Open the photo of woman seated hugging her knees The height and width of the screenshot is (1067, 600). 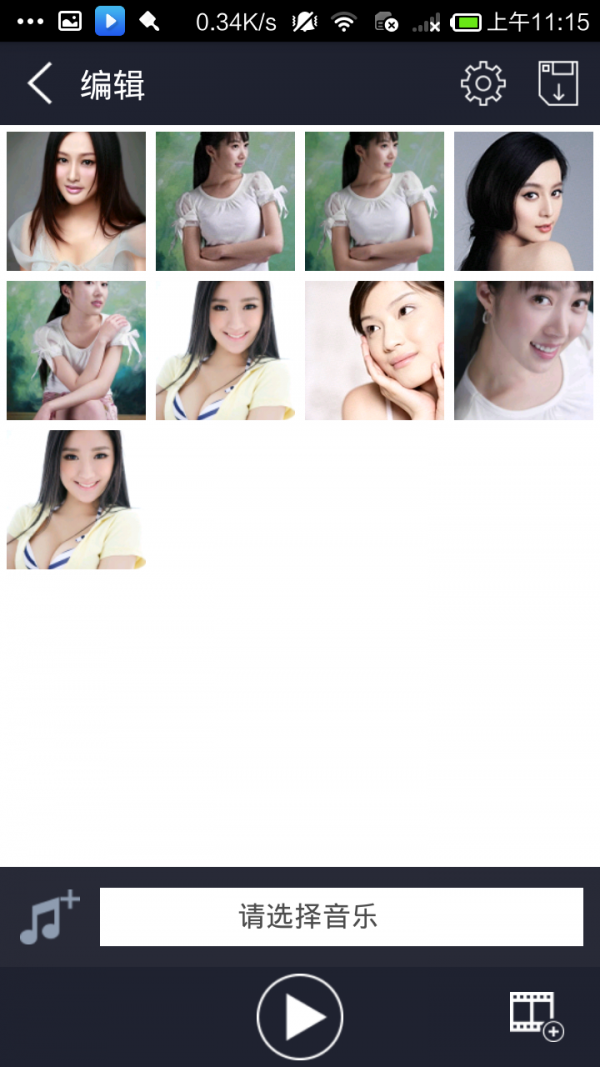pos(76,350)
